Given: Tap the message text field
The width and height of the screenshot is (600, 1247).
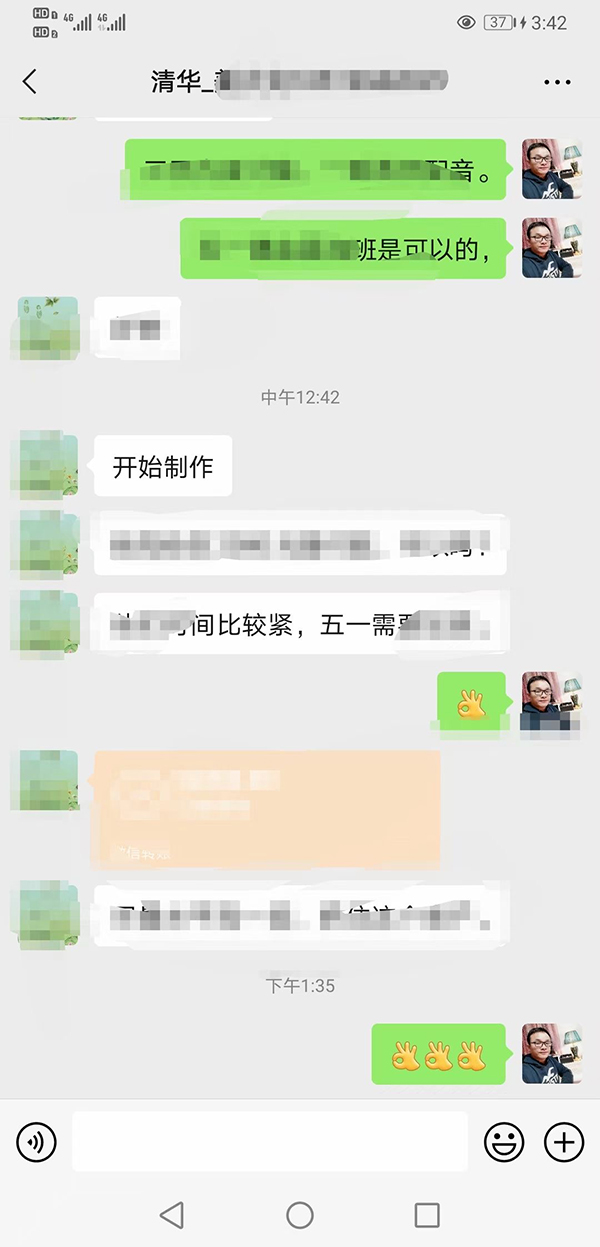Looking at the screenshot, I should coord(270,1141).
